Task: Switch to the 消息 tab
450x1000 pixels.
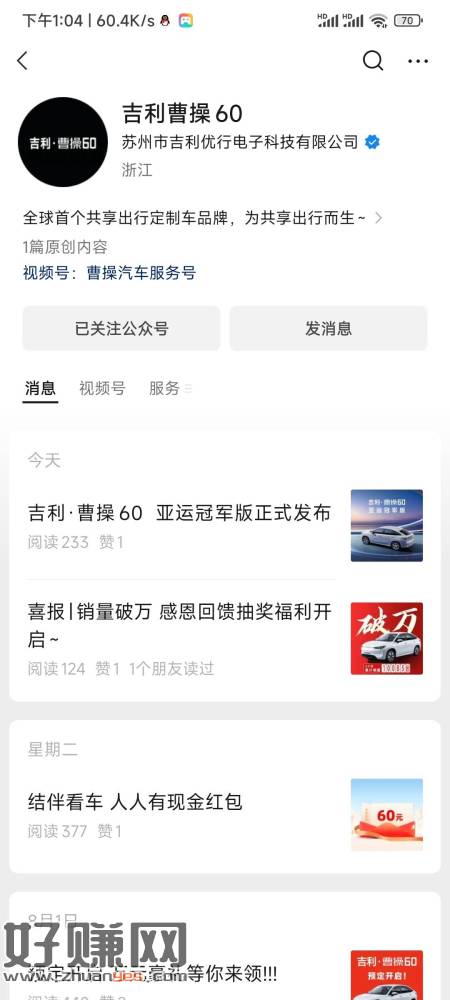Action: tap(40, 388)
